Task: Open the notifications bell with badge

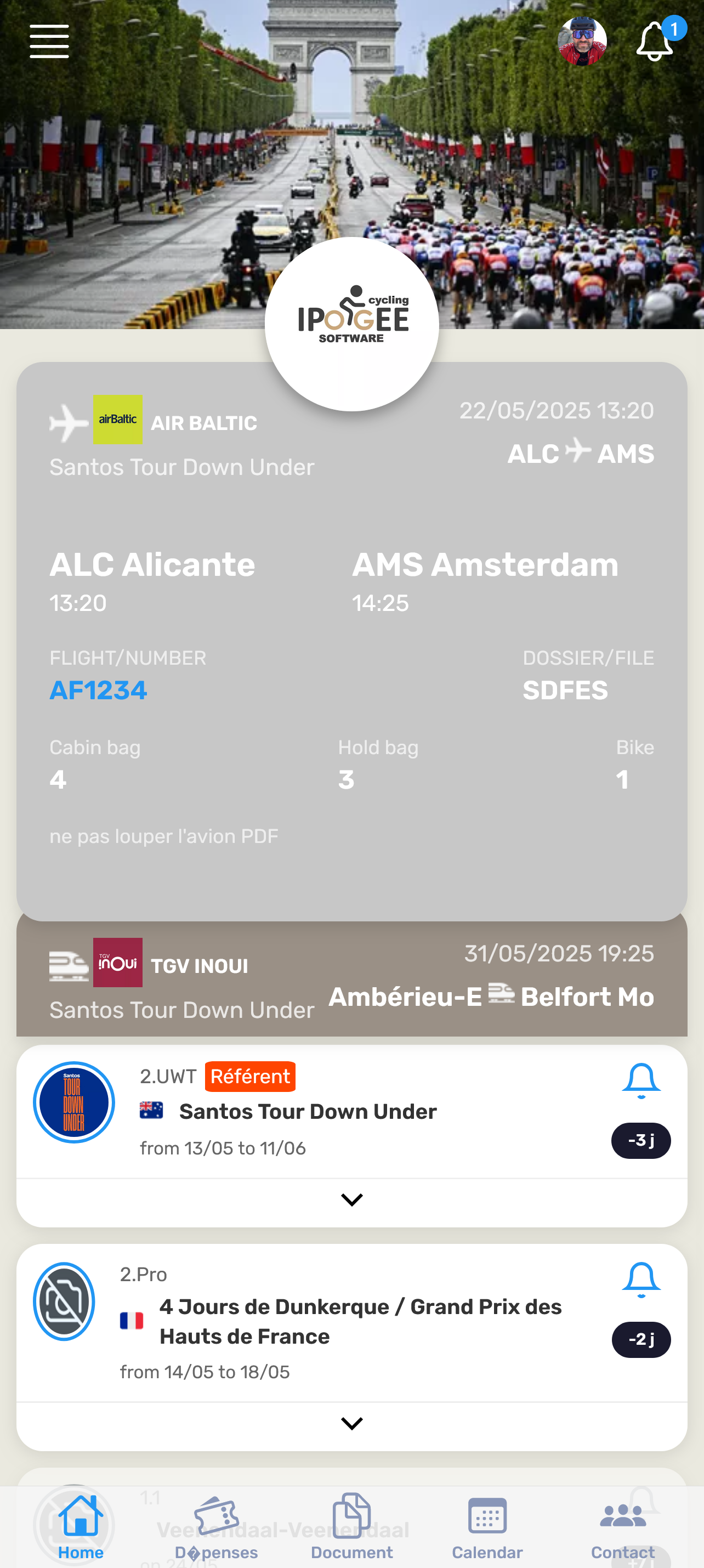Action: tap(655, 41)
